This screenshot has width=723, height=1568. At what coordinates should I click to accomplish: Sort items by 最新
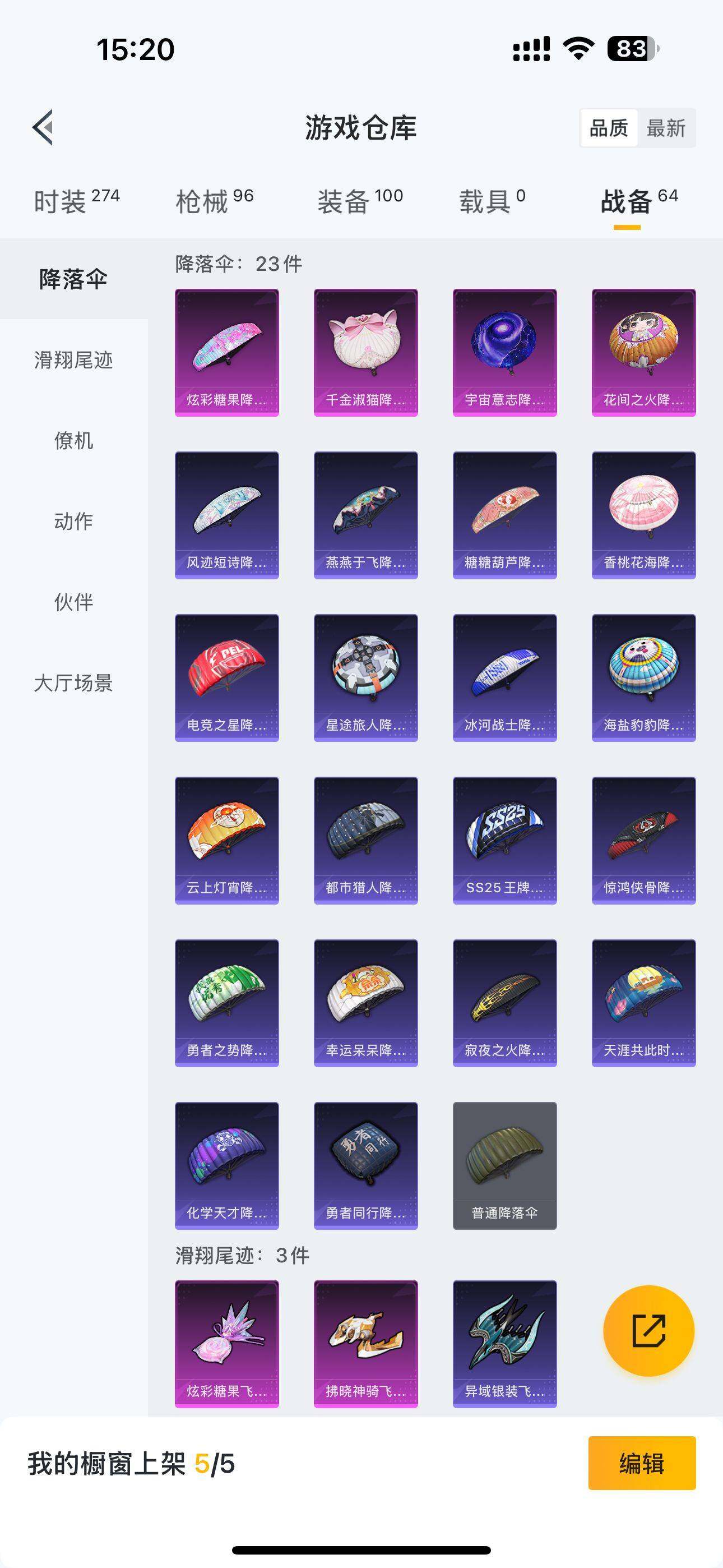click(666, 128)
